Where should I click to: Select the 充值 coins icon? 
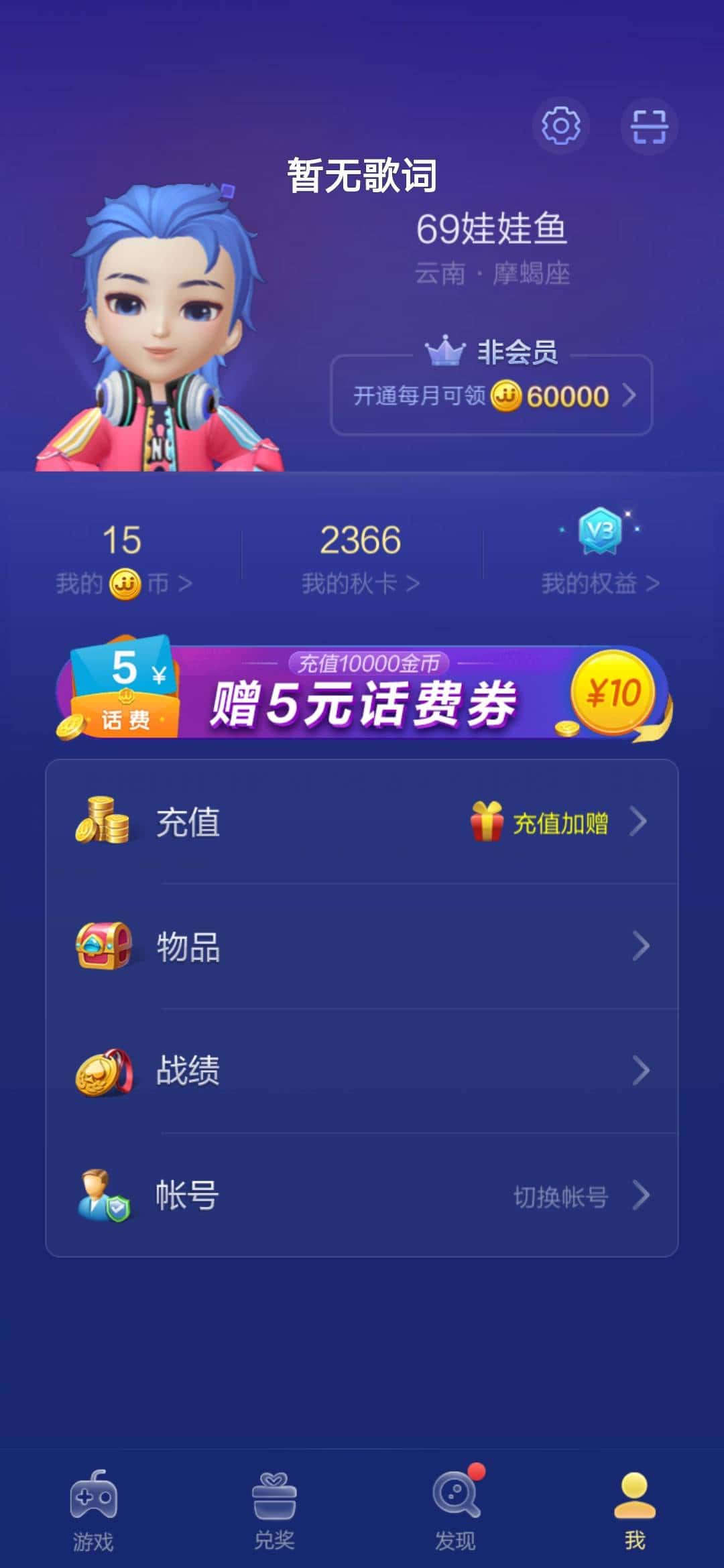pyautogui.click(x=104, y=822)
